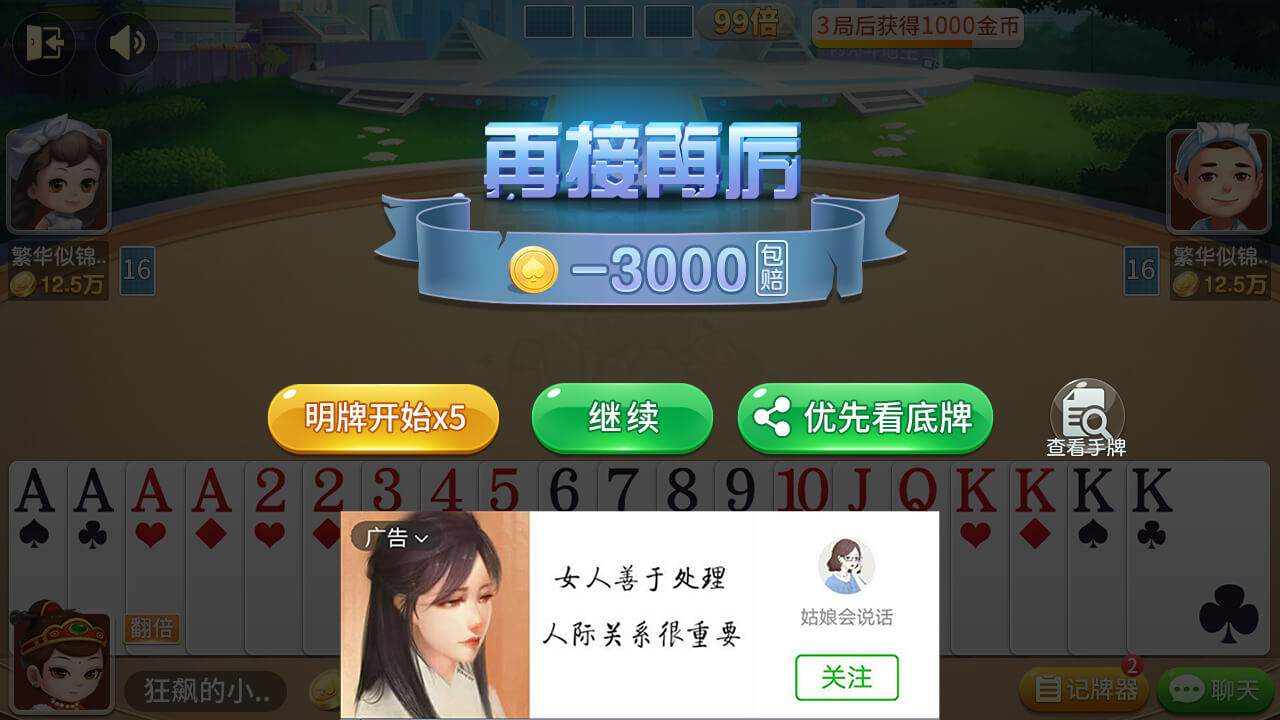Follow 姑娘会说话 in the ad
Image resolution: width=1280 pixels, height=720 pixels.
(846, 678)
